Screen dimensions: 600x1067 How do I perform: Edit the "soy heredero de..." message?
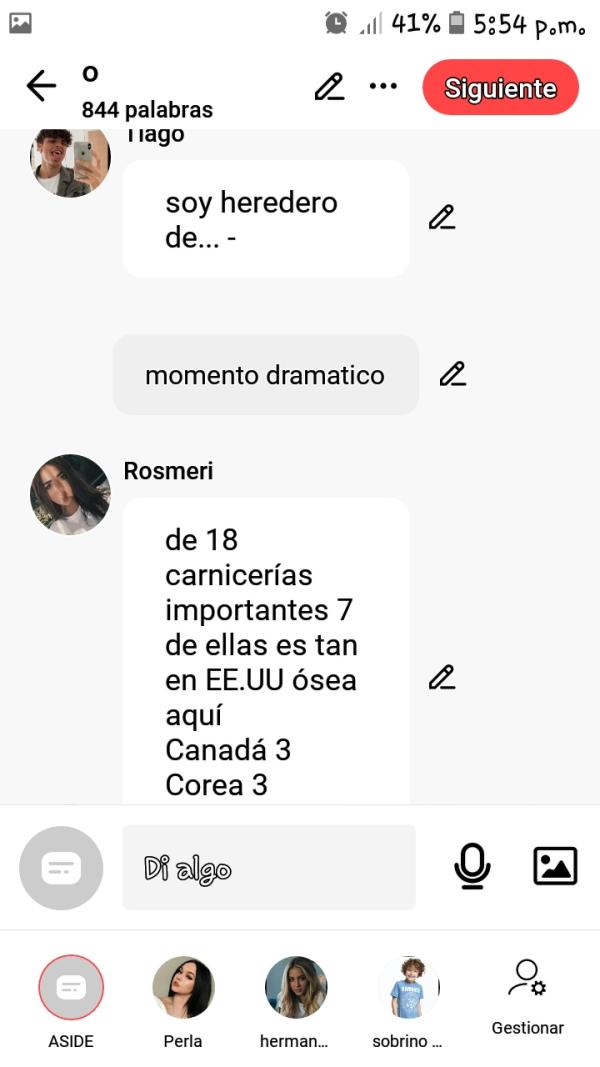pyautogui.click(x=441, y=217)
